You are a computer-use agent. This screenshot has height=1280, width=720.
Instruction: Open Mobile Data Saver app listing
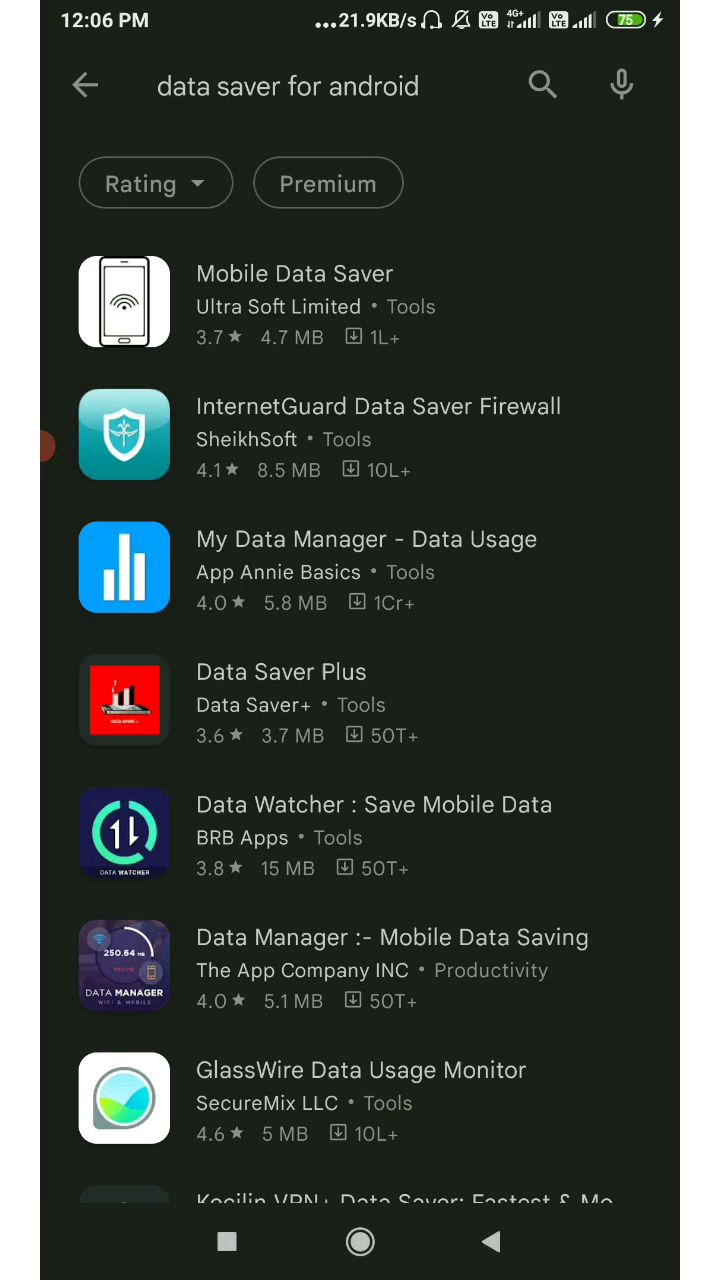(x=294, y=274)
